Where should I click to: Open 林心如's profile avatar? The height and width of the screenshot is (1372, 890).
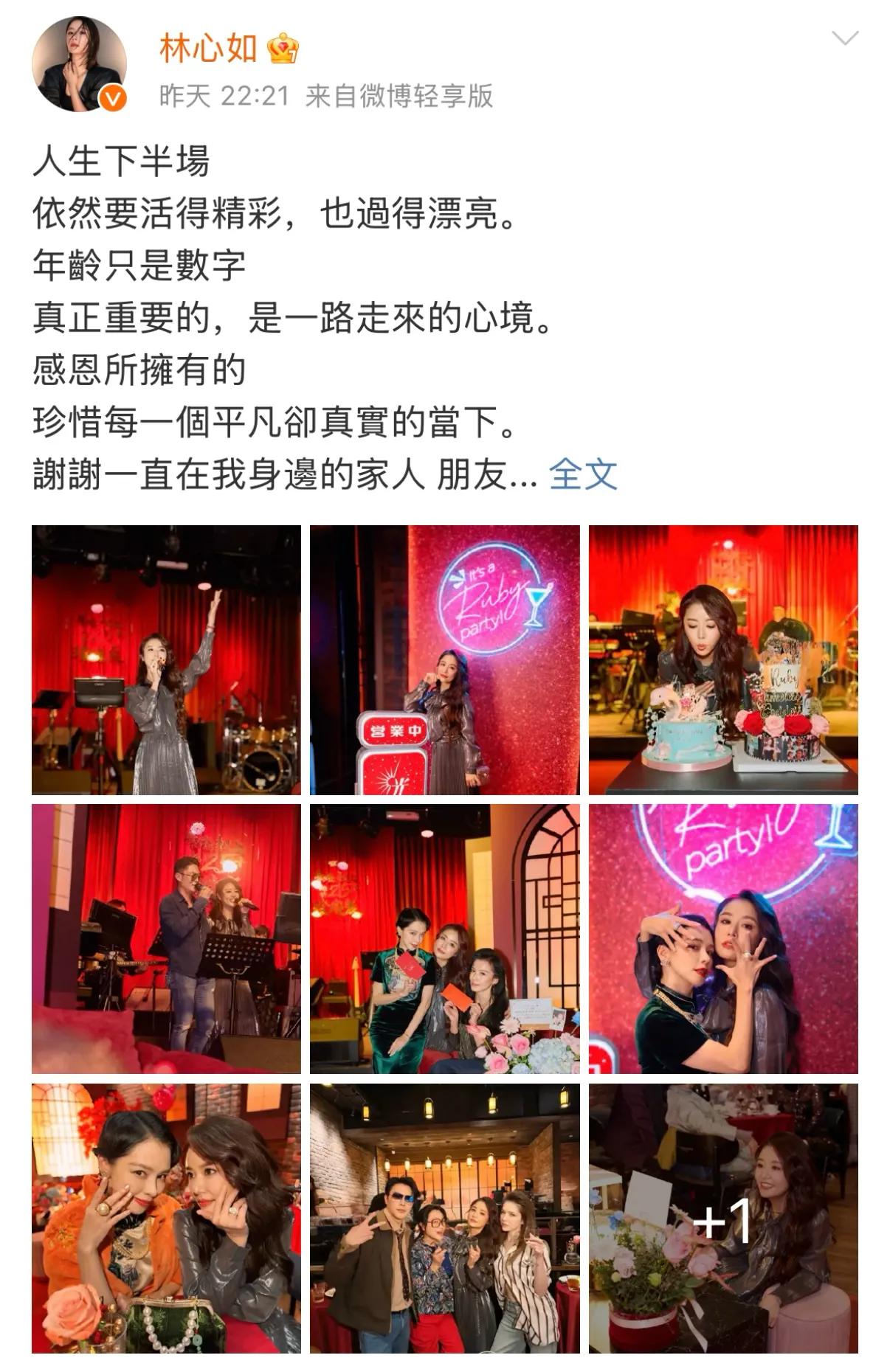click(x=79, y=65)
